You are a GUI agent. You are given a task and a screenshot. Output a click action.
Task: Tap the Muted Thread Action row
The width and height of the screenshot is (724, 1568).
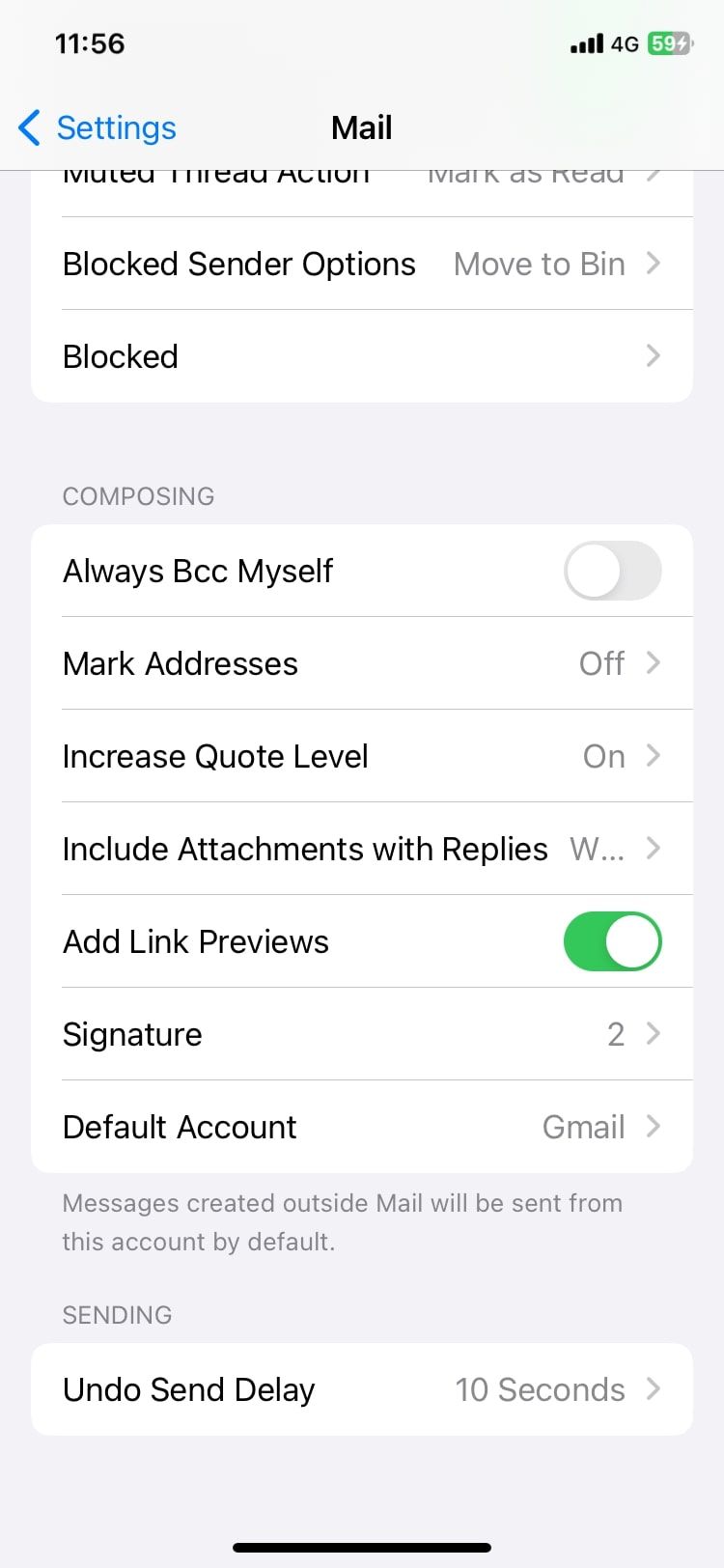click(x=362, y=174)
